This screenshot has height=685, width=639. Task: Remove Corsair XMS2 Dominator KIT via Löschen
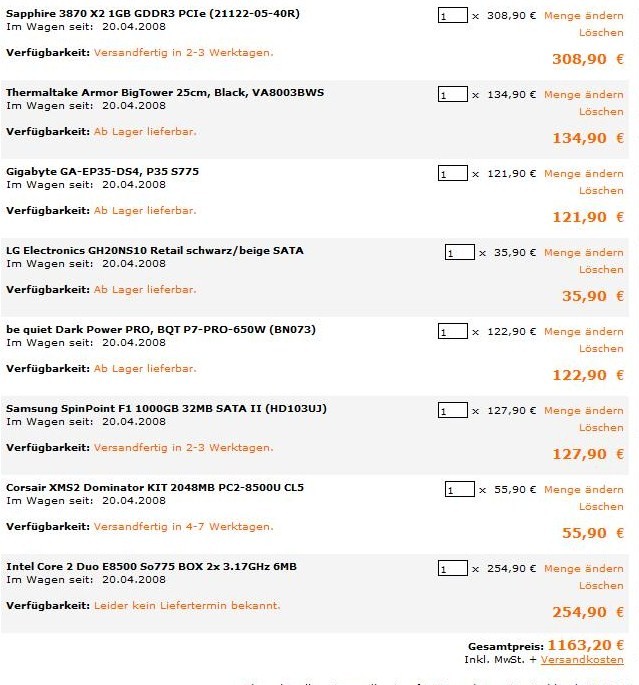(600, 507)
